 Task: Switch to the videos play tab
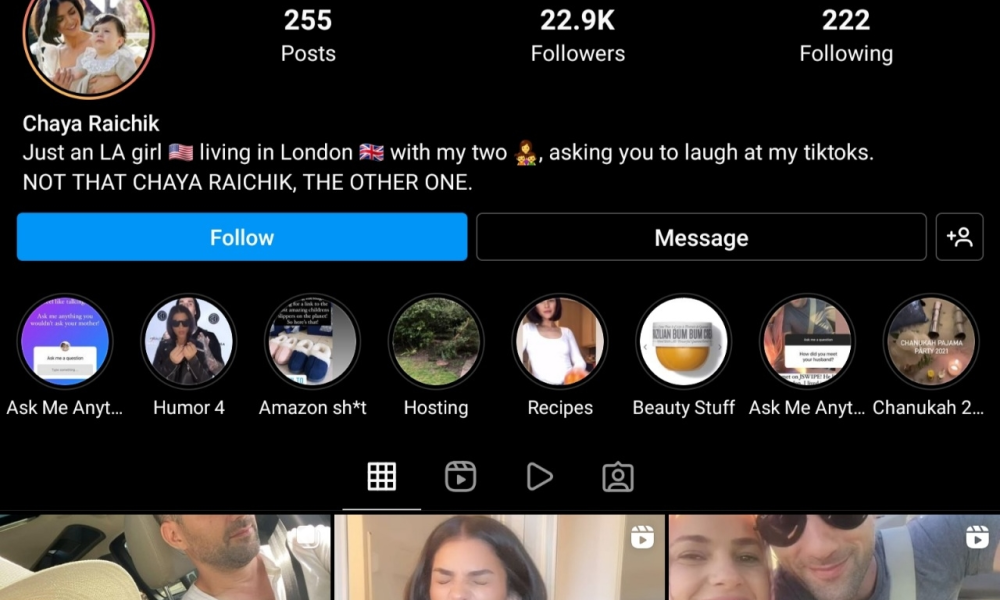pyautogui.click(x=539, y=477)
